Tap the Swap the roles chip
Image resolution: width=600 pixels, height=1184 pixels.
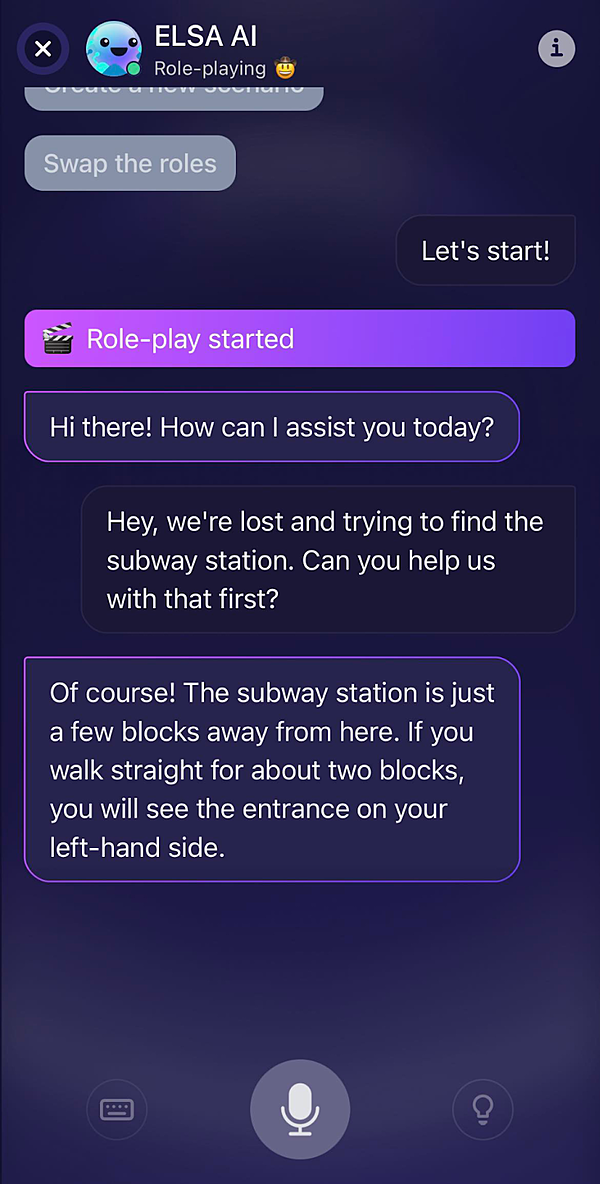130,163
